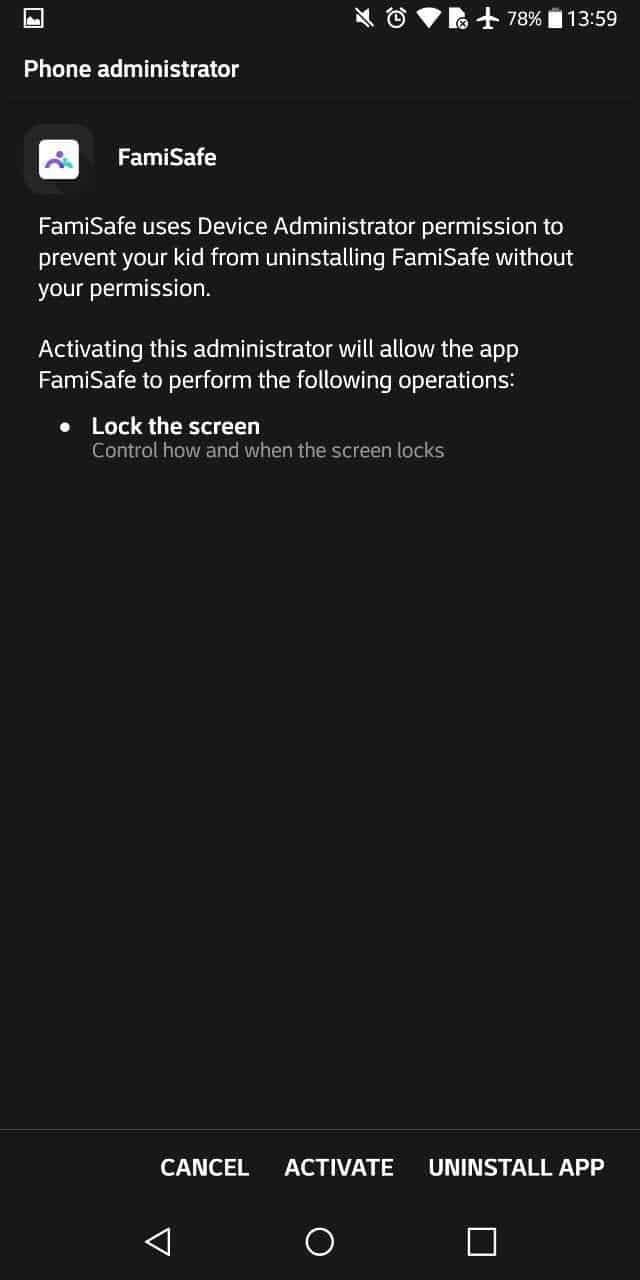Image resolution: width=640 pixels, height=1280 pixels.
Task: Go back with the navigation bar arrow
Action: point(158,1242)
